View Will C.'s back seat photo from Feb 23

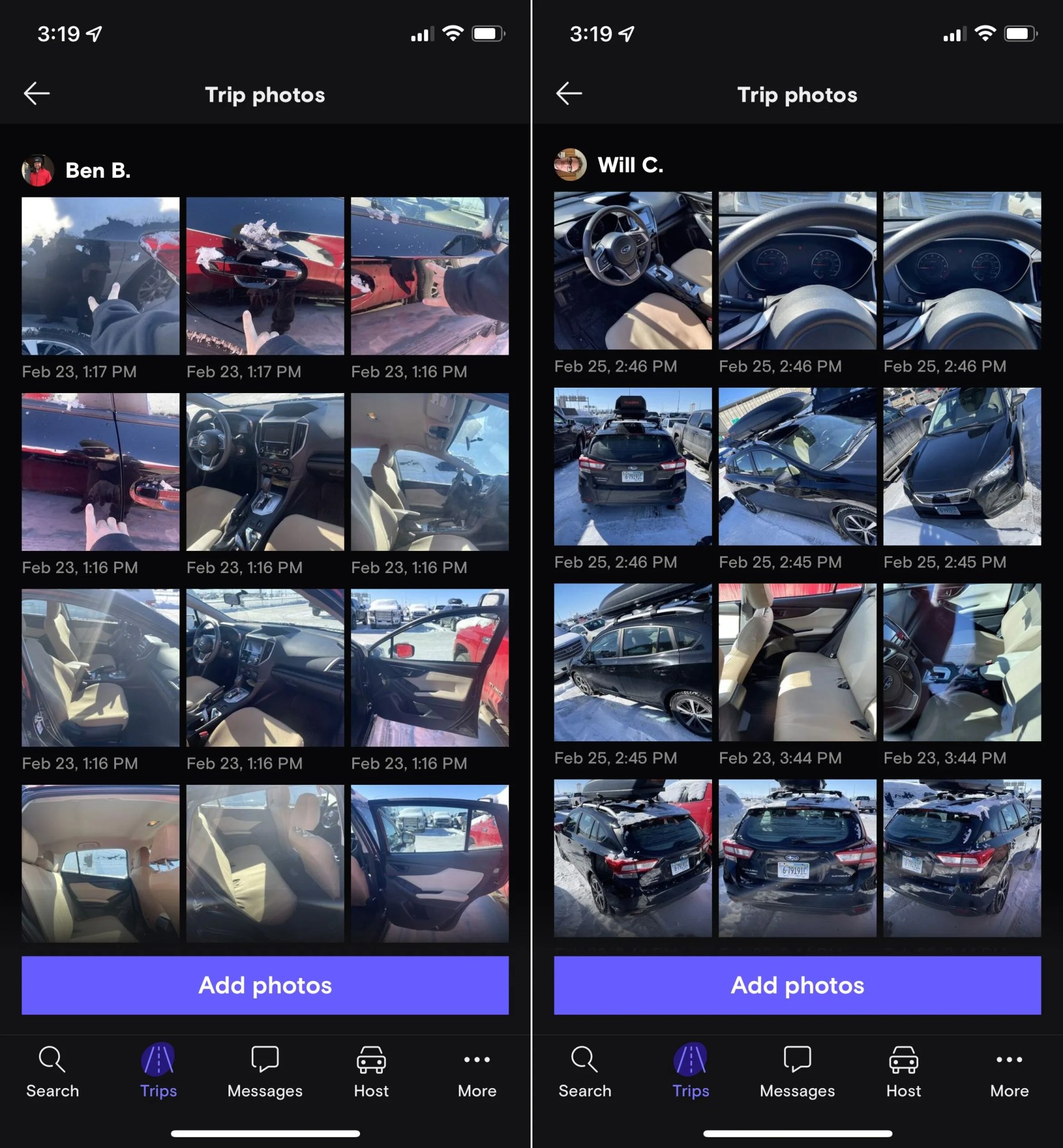pos(797,662)
